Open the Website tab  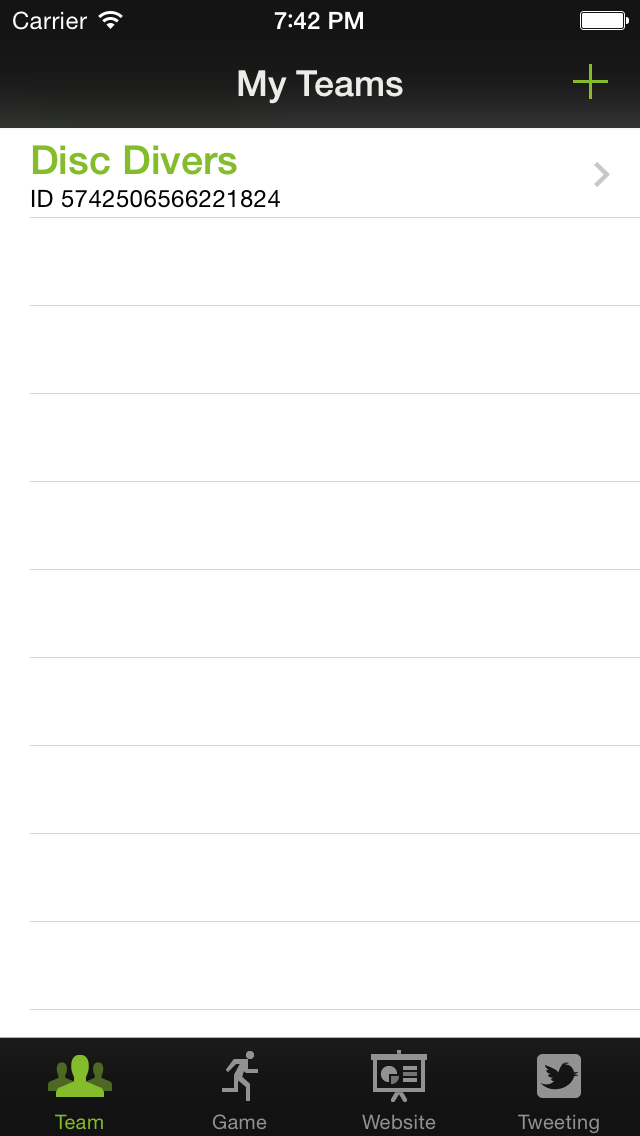399,1089
